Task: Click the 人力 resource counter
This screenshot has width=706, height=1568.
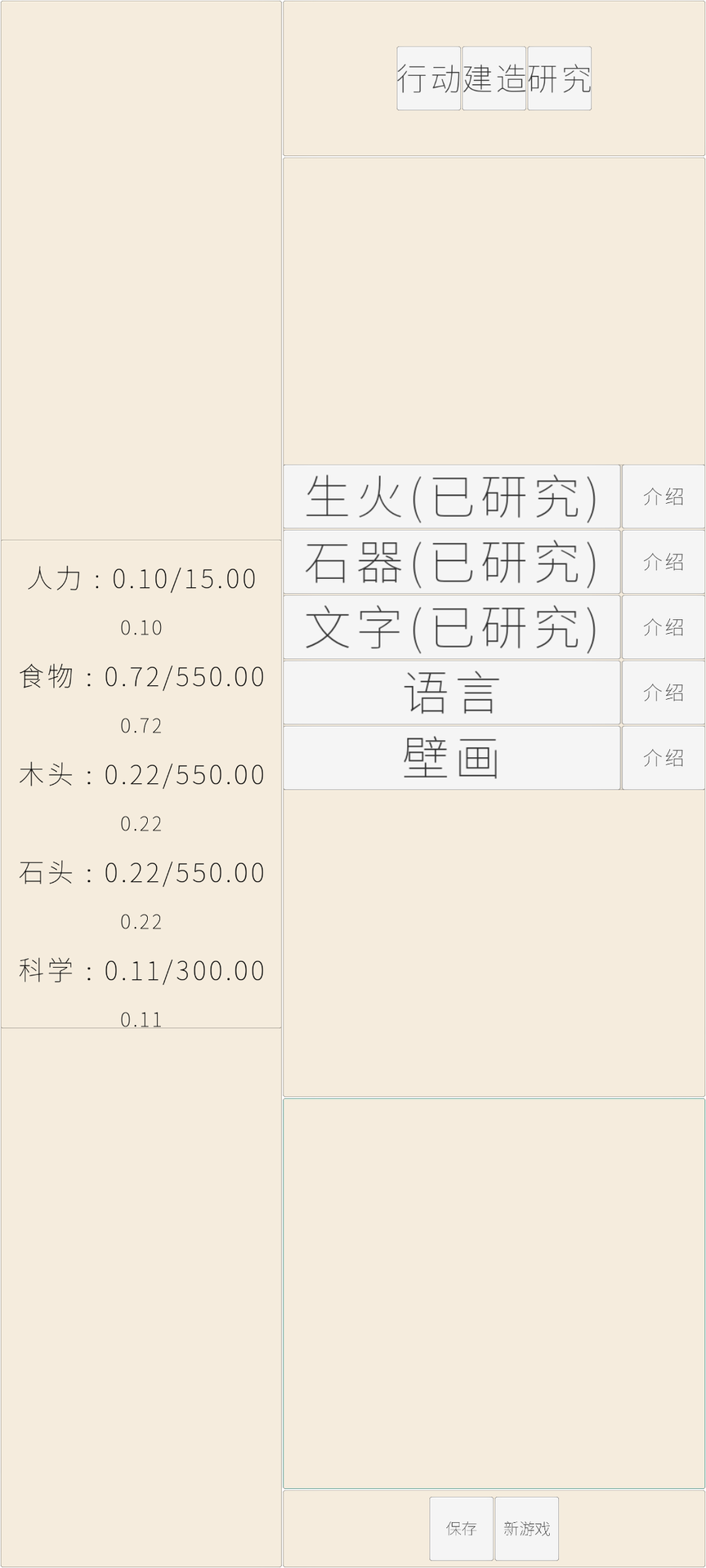Action: click(x=139, y=578)
